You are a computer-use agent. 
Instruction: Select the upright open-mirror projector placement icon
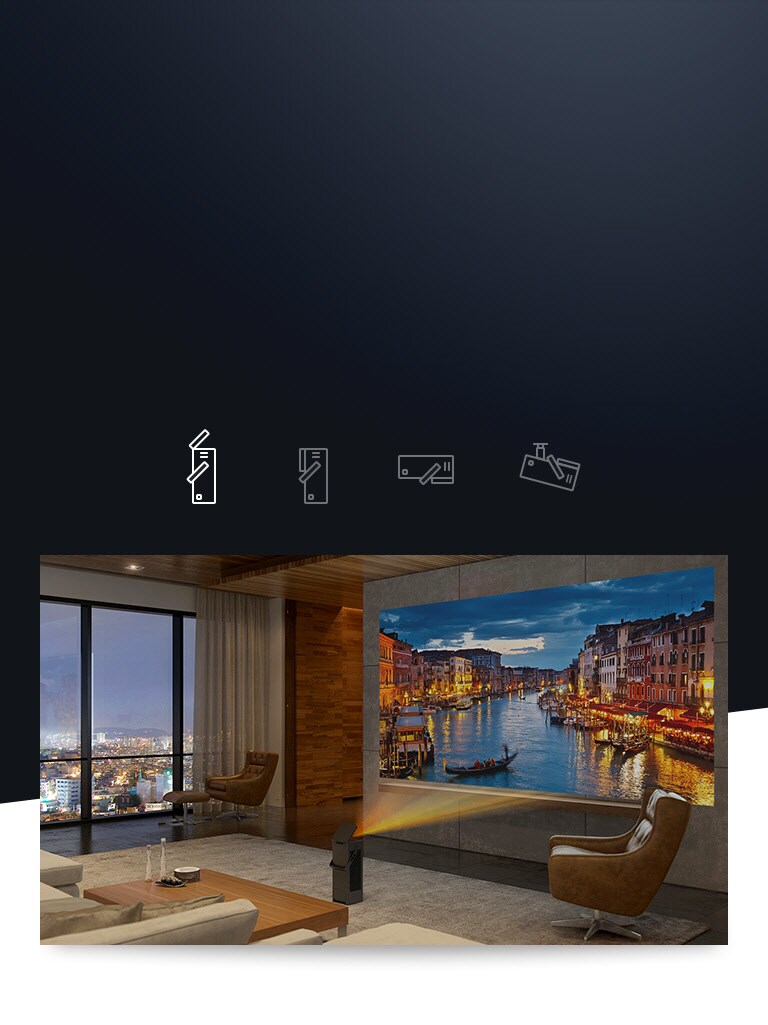(202, 468)
